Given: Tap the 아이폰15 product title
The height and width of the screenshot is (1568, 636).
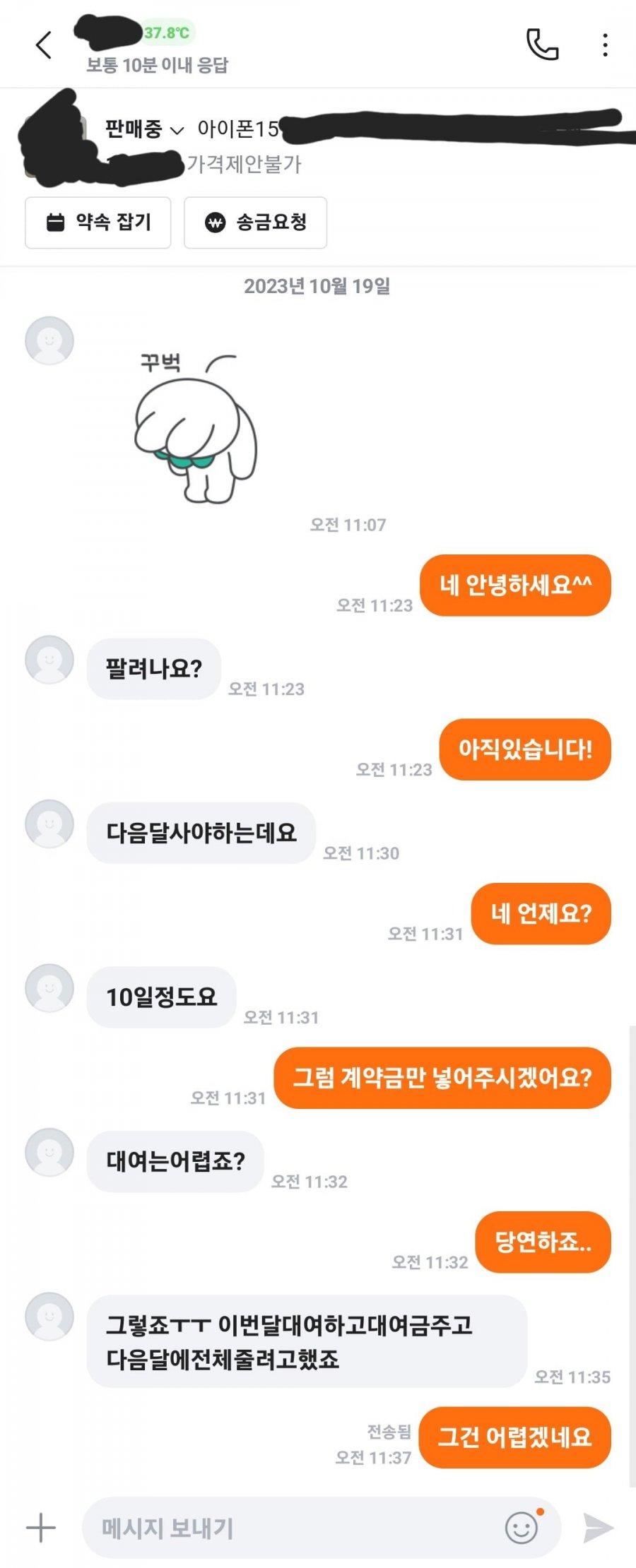Looking at the screenshot, I should 237,129.
